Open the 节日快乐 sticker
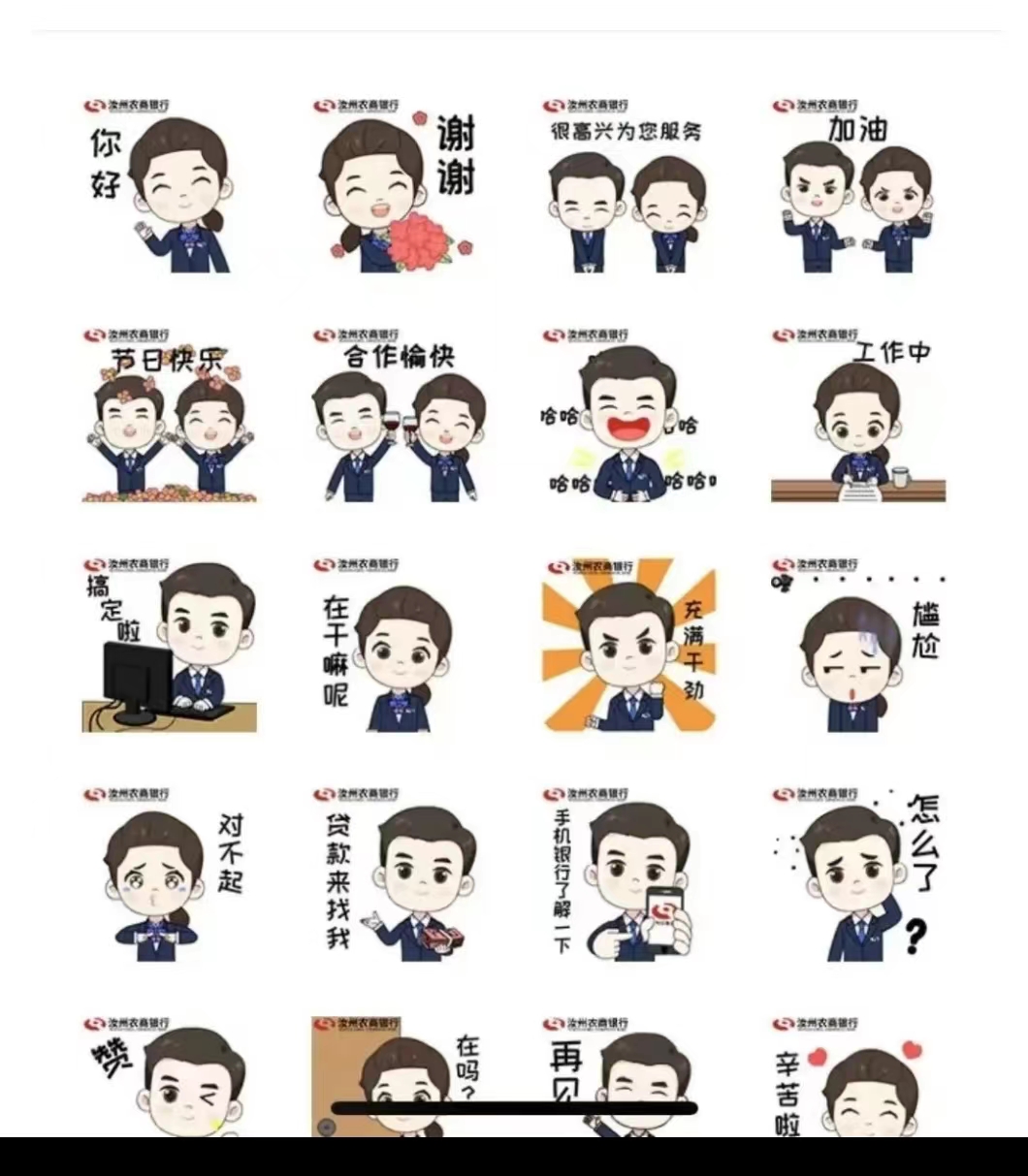1028x1176 pixels. 169,416
